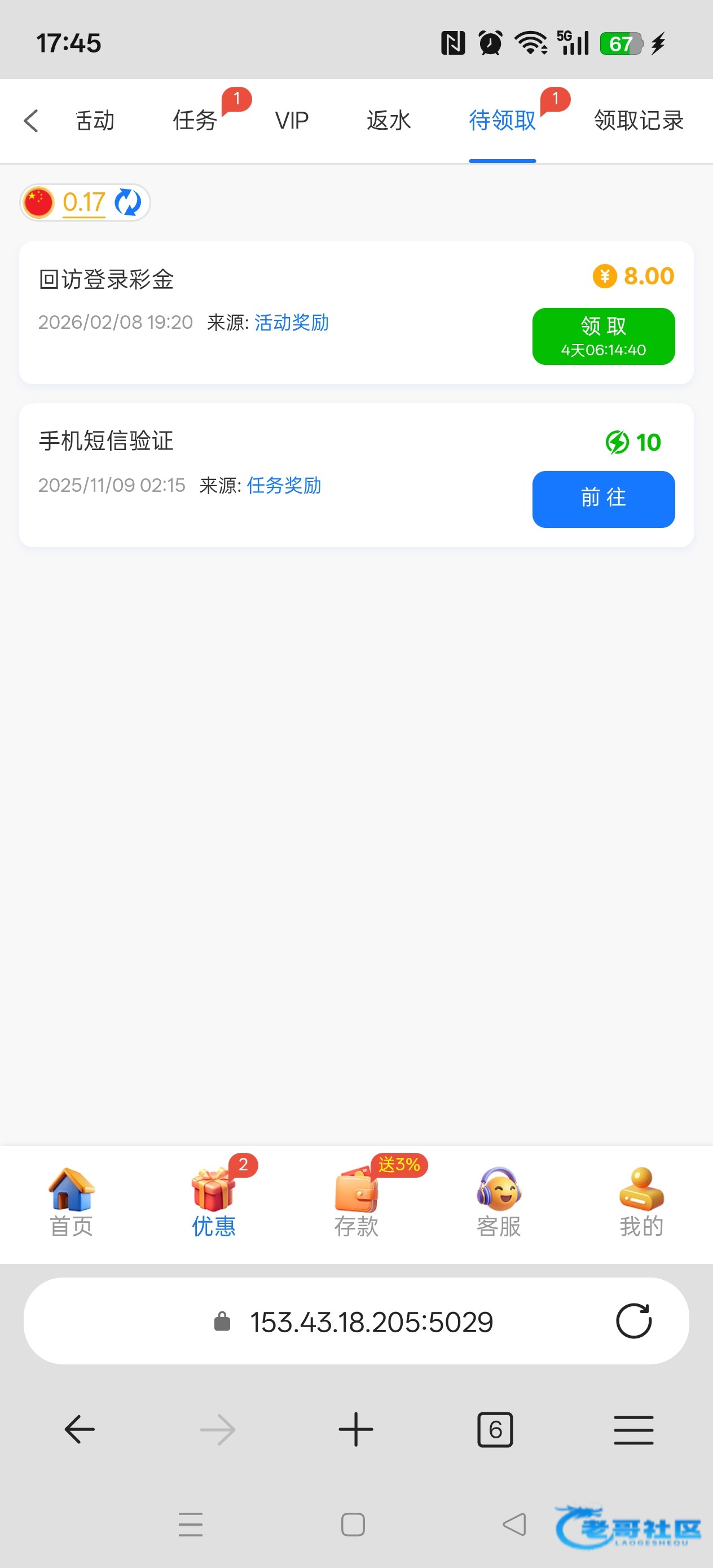The image size is (713, 1568).
Task: Tap 前往 for 手机短信验证
Action: tap(603, 499)
